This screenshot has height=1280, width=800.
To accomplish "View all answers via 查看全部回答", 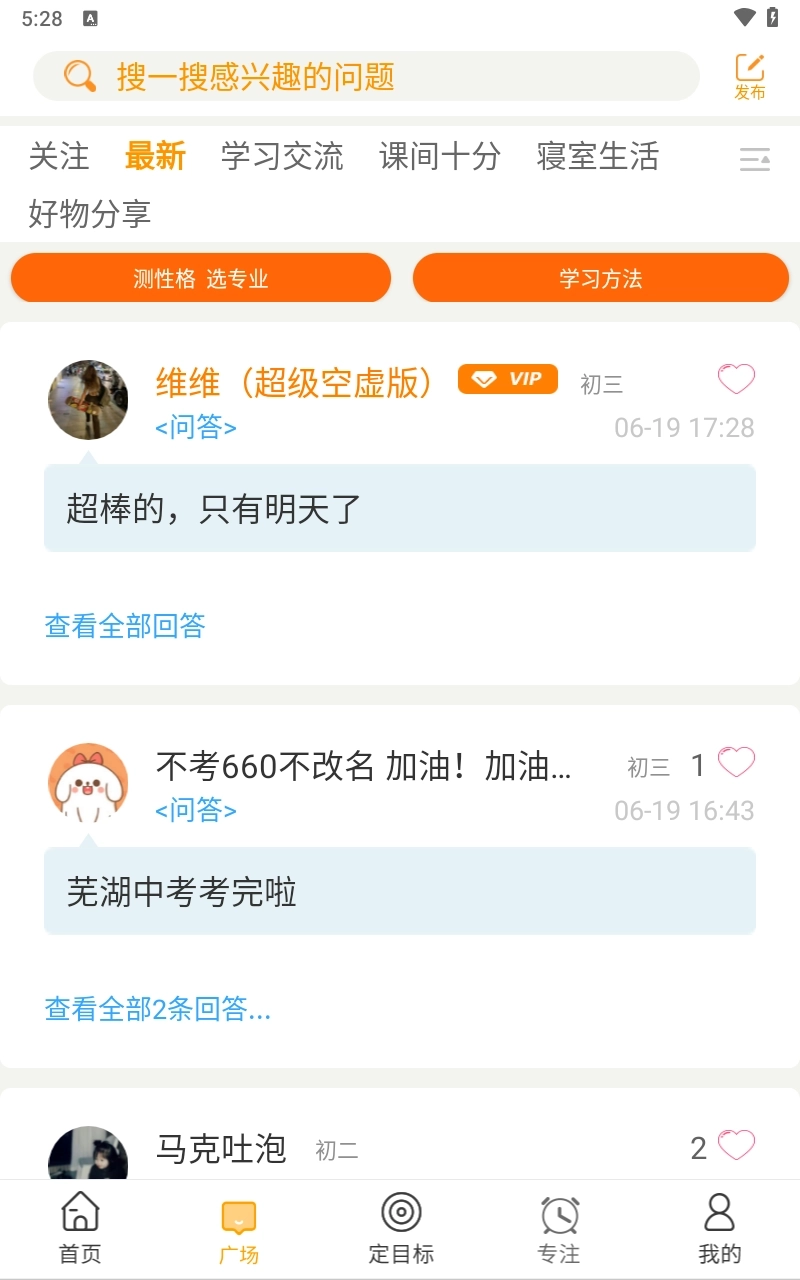I will pyautogui.click(x=125, y=626).
